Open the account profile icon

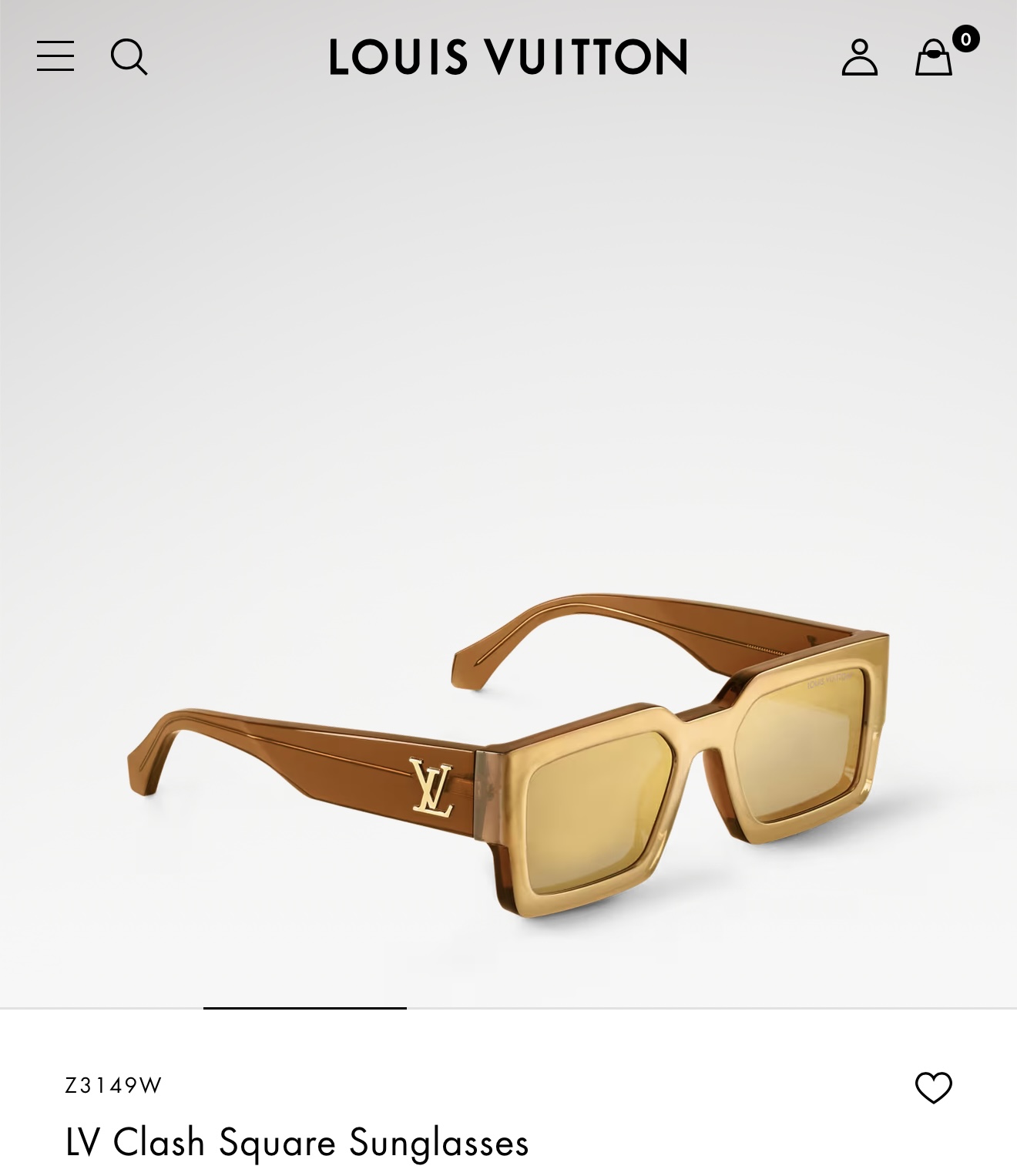(x=859, y=57)
